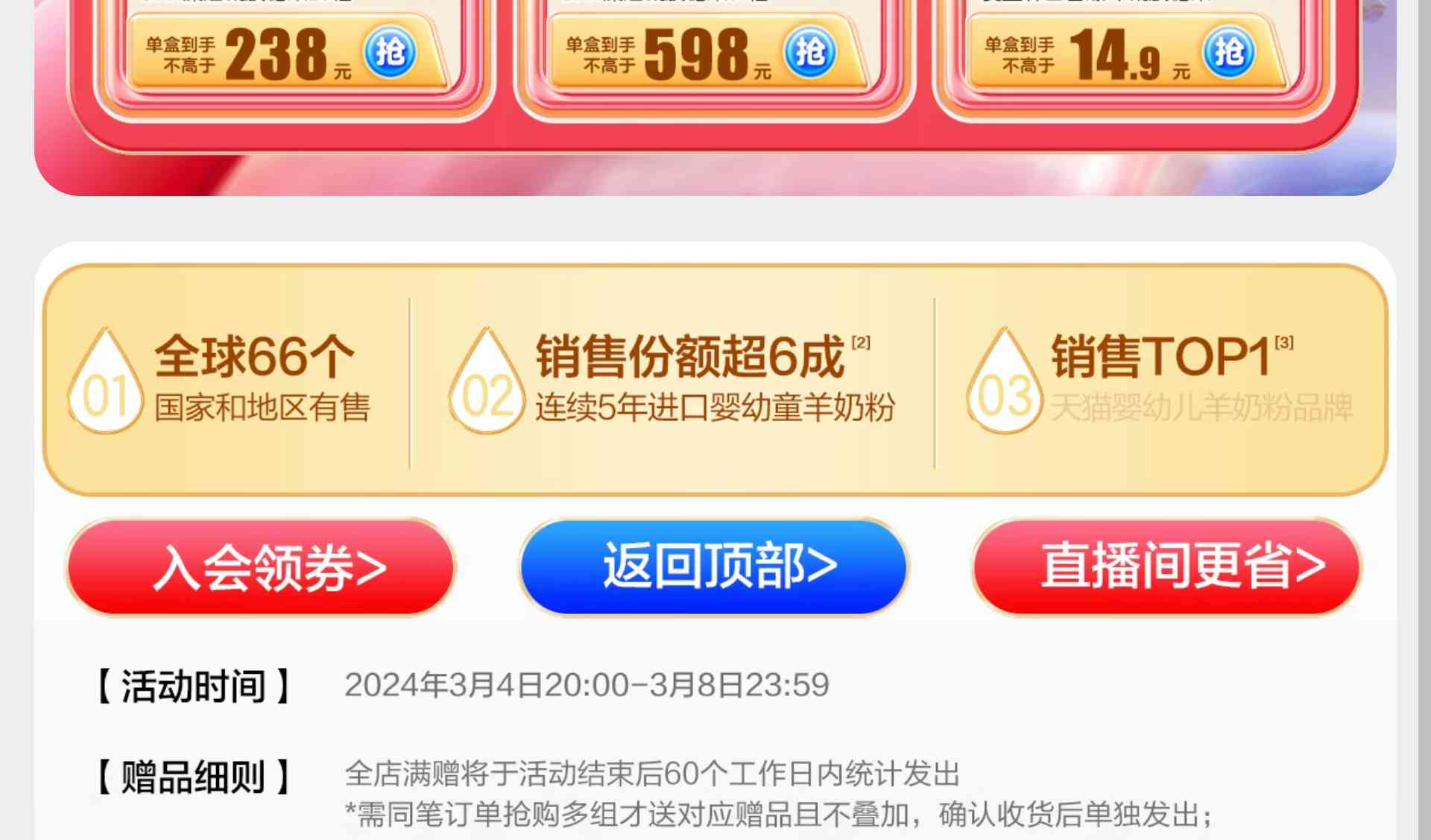
Task: Grab the 14.9 yuan deal
Action: point(1228,53)
